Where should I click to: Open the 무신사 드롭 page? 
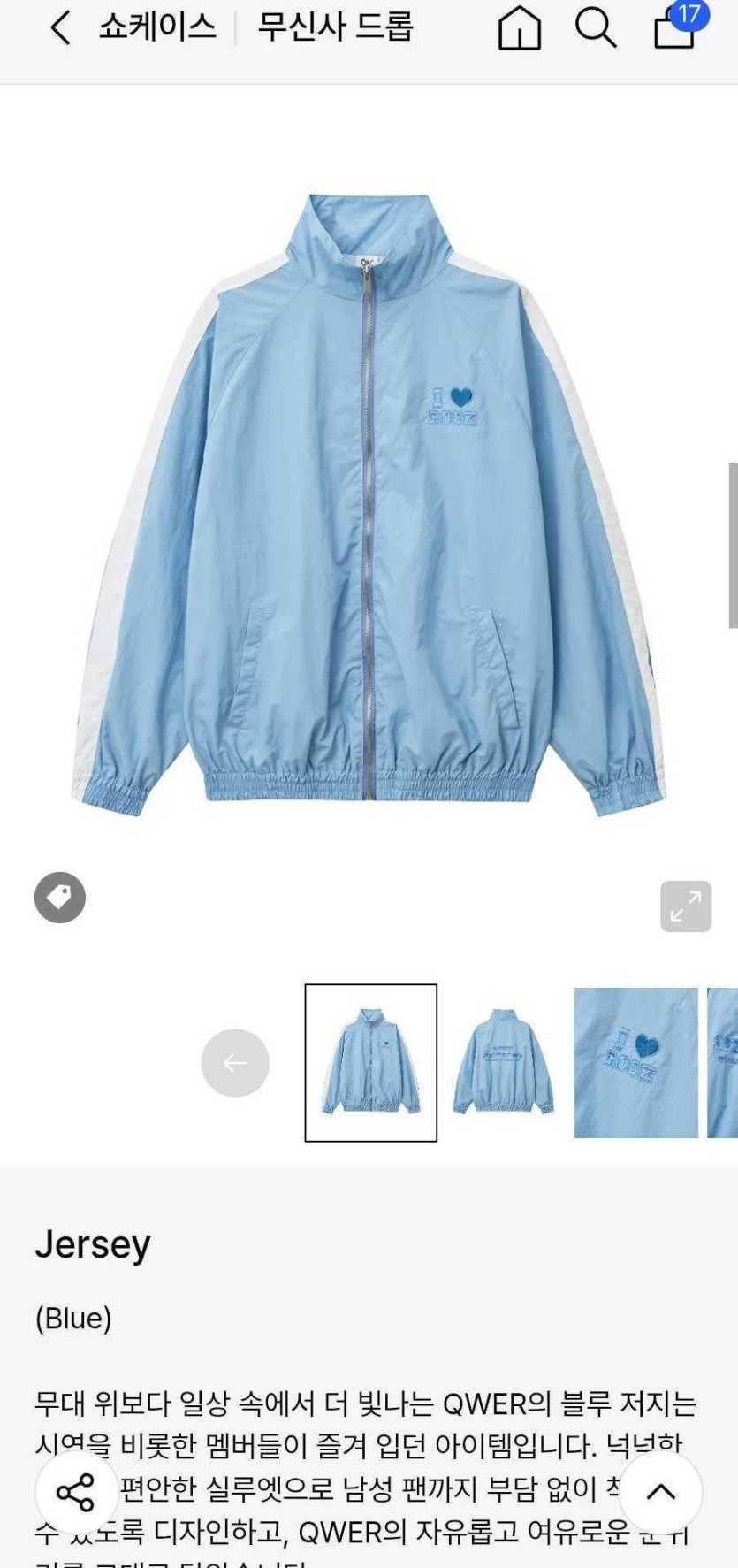coord(335,27)
